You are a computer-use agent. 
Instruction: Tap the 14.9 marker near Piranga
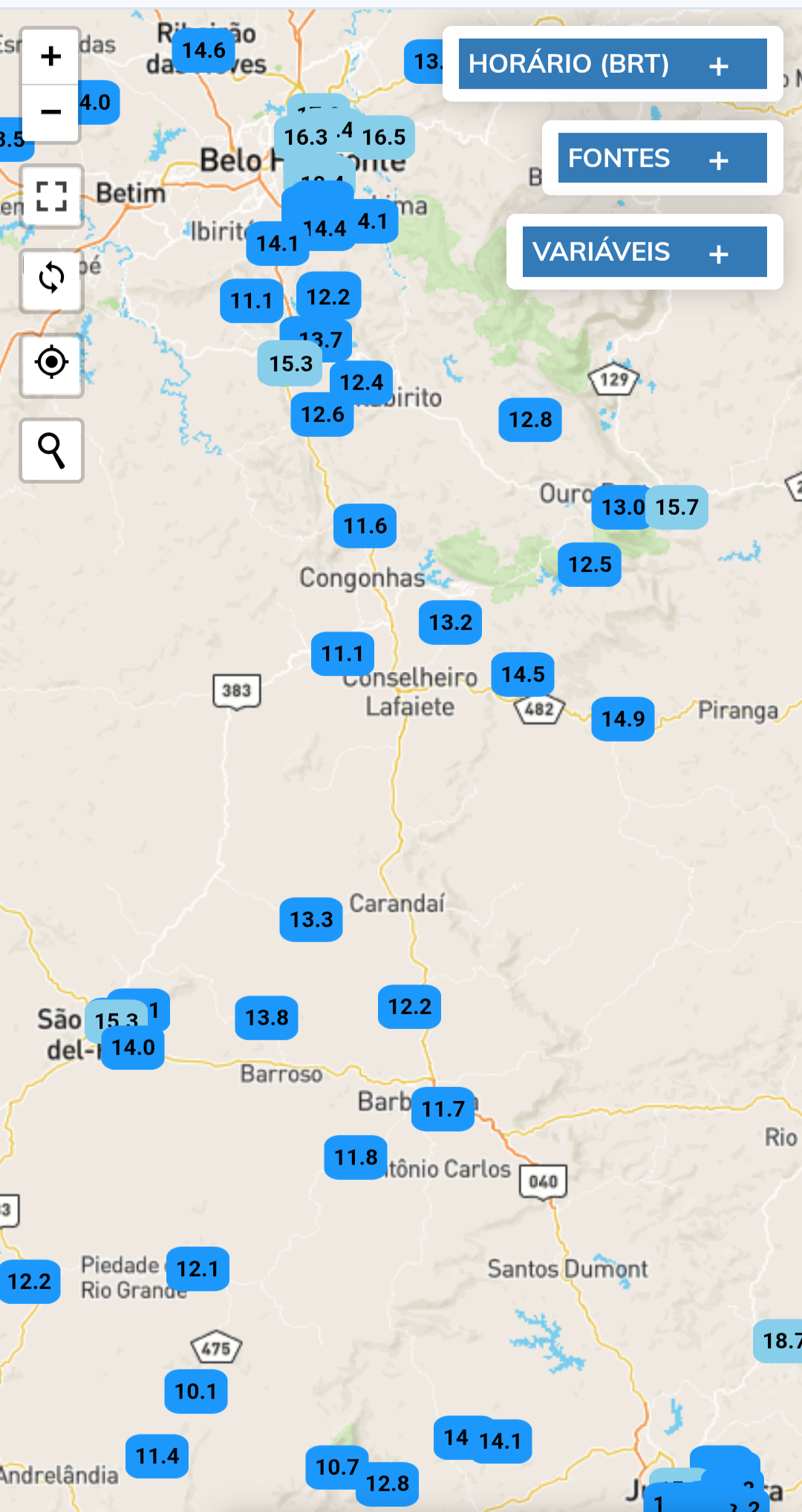(x=623, y=718)
